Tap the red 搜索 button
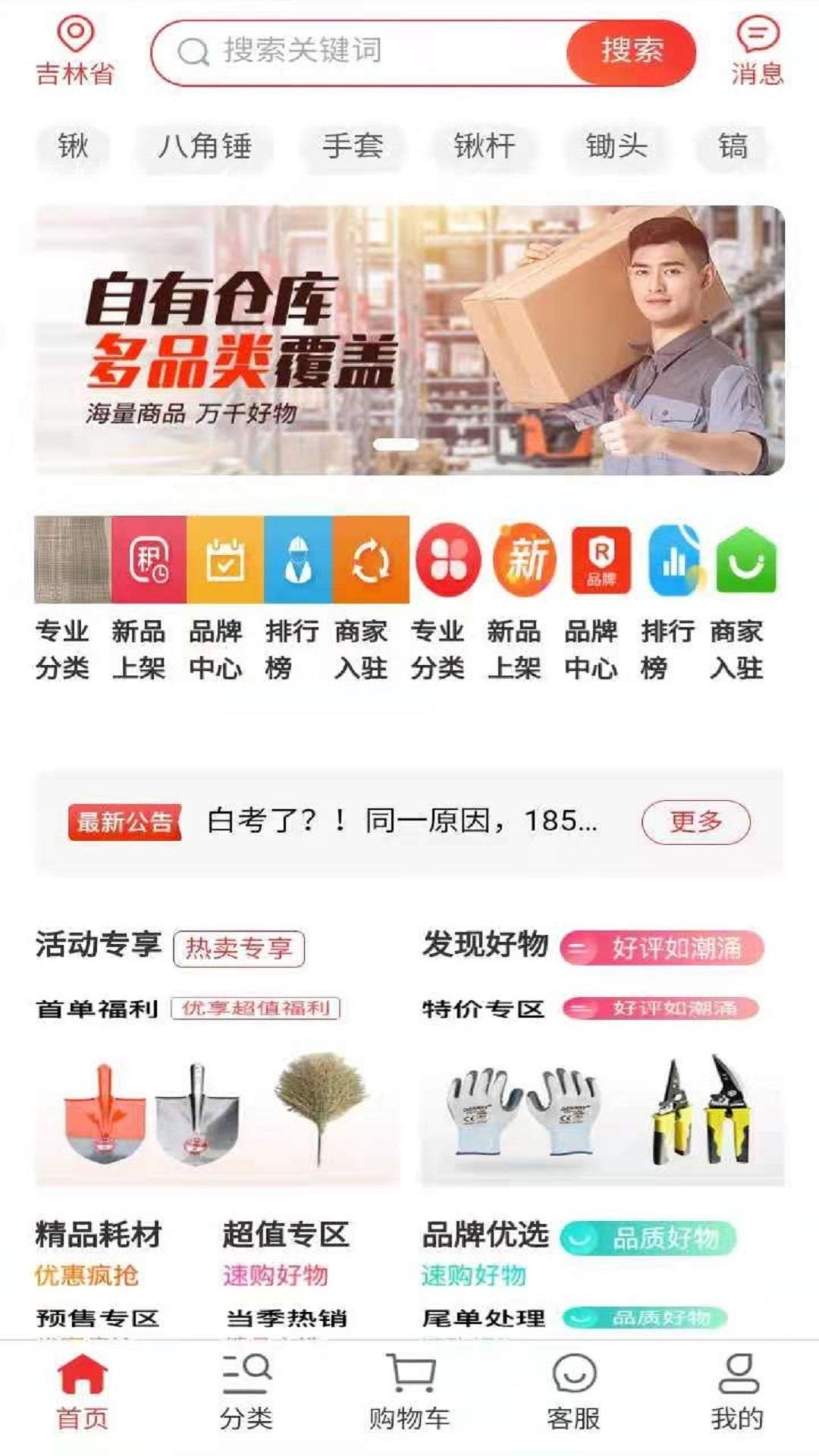Viewport: 819px width, 1456px height. click(x=631, y=52)
